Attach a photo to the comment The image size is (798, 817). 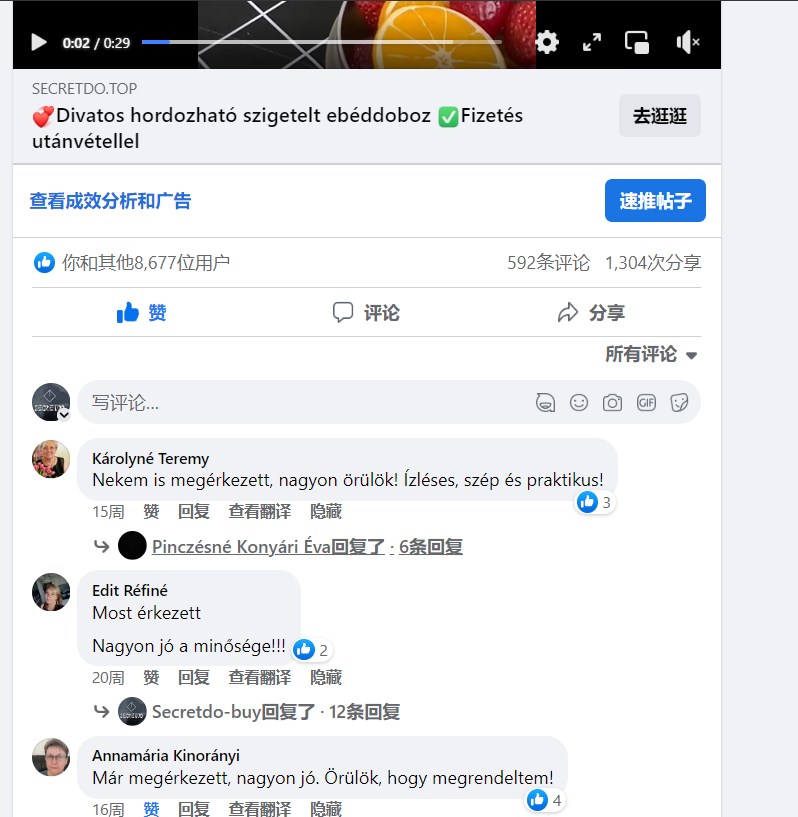pyautogui.click(x=612, y=403)
